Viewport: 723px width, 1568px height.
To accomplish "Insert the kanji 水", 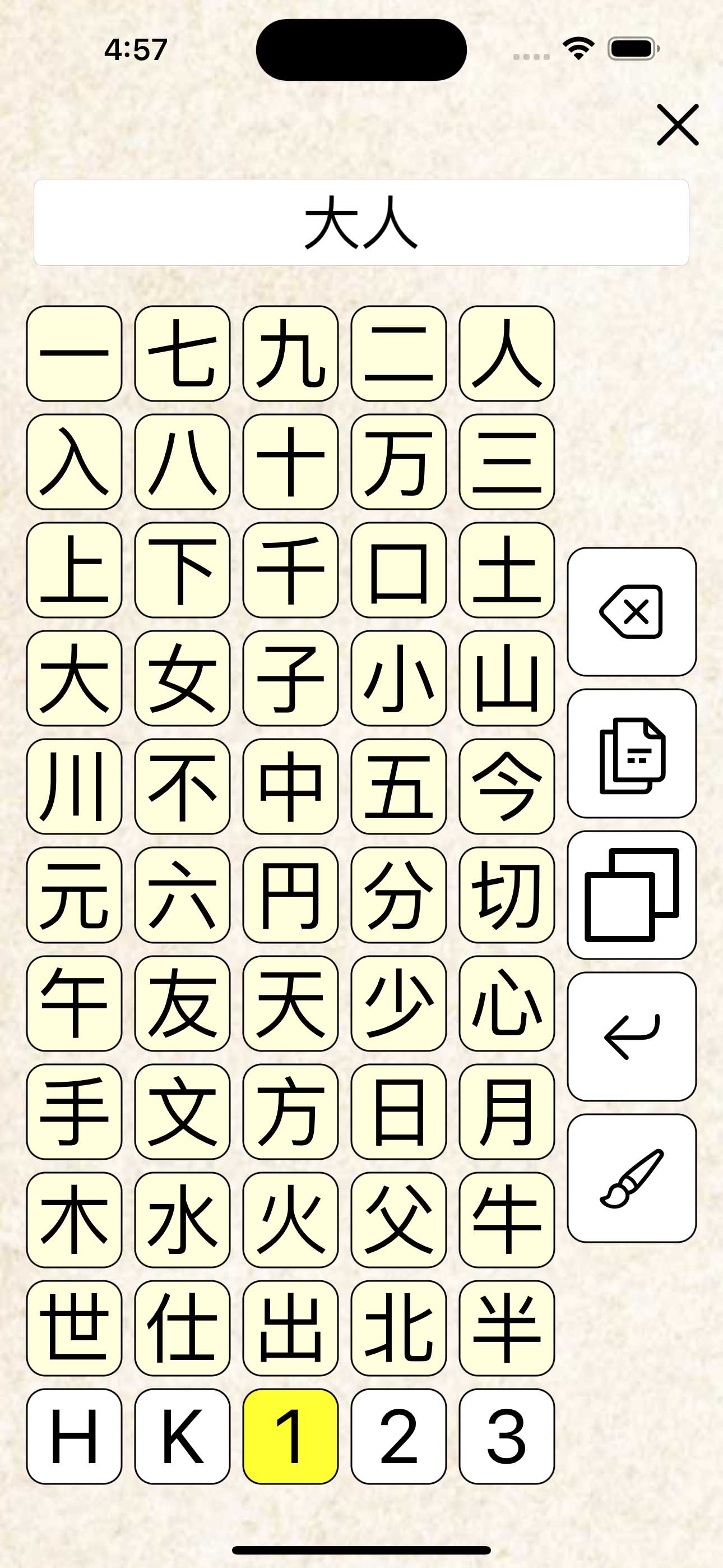I will (182, 1220).
